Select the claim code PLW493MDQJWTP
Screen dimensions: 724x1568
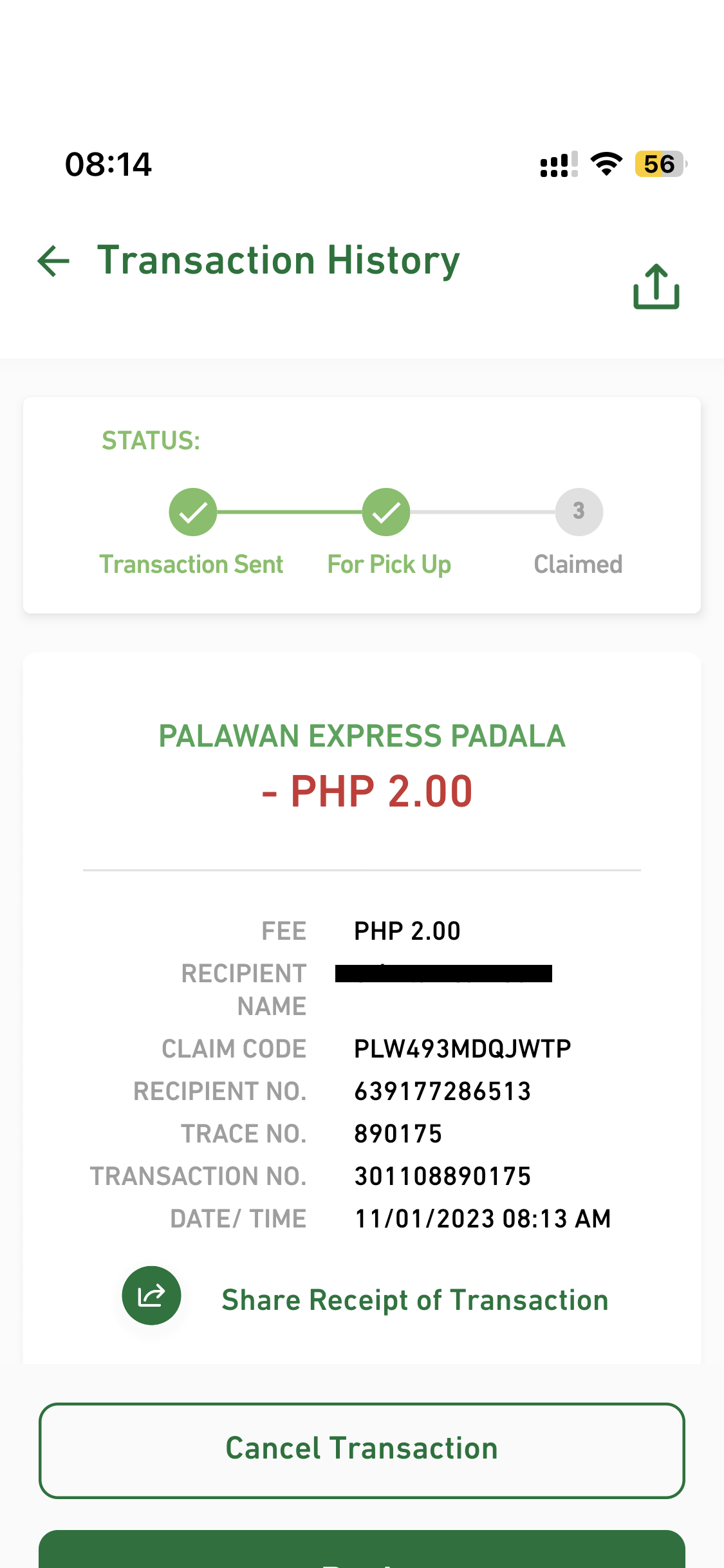click(x=463, y=1048)
